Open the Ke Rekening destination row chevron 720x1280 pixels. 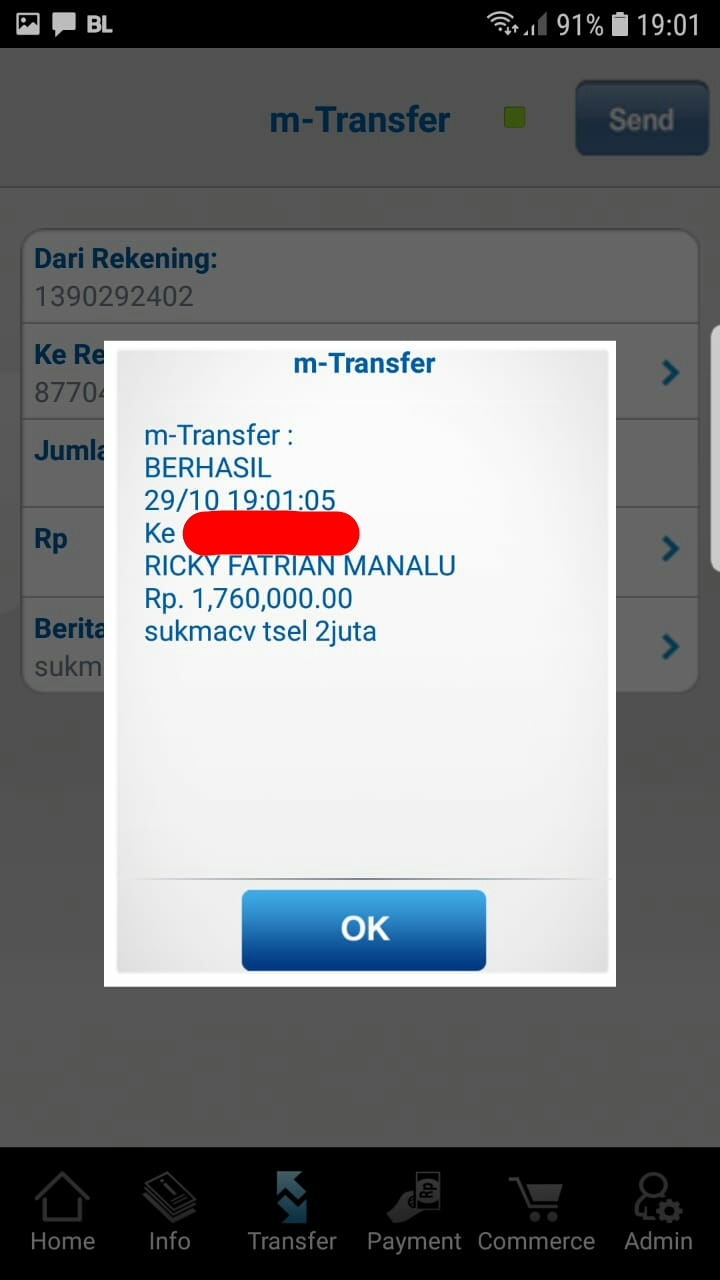(670, 373)
